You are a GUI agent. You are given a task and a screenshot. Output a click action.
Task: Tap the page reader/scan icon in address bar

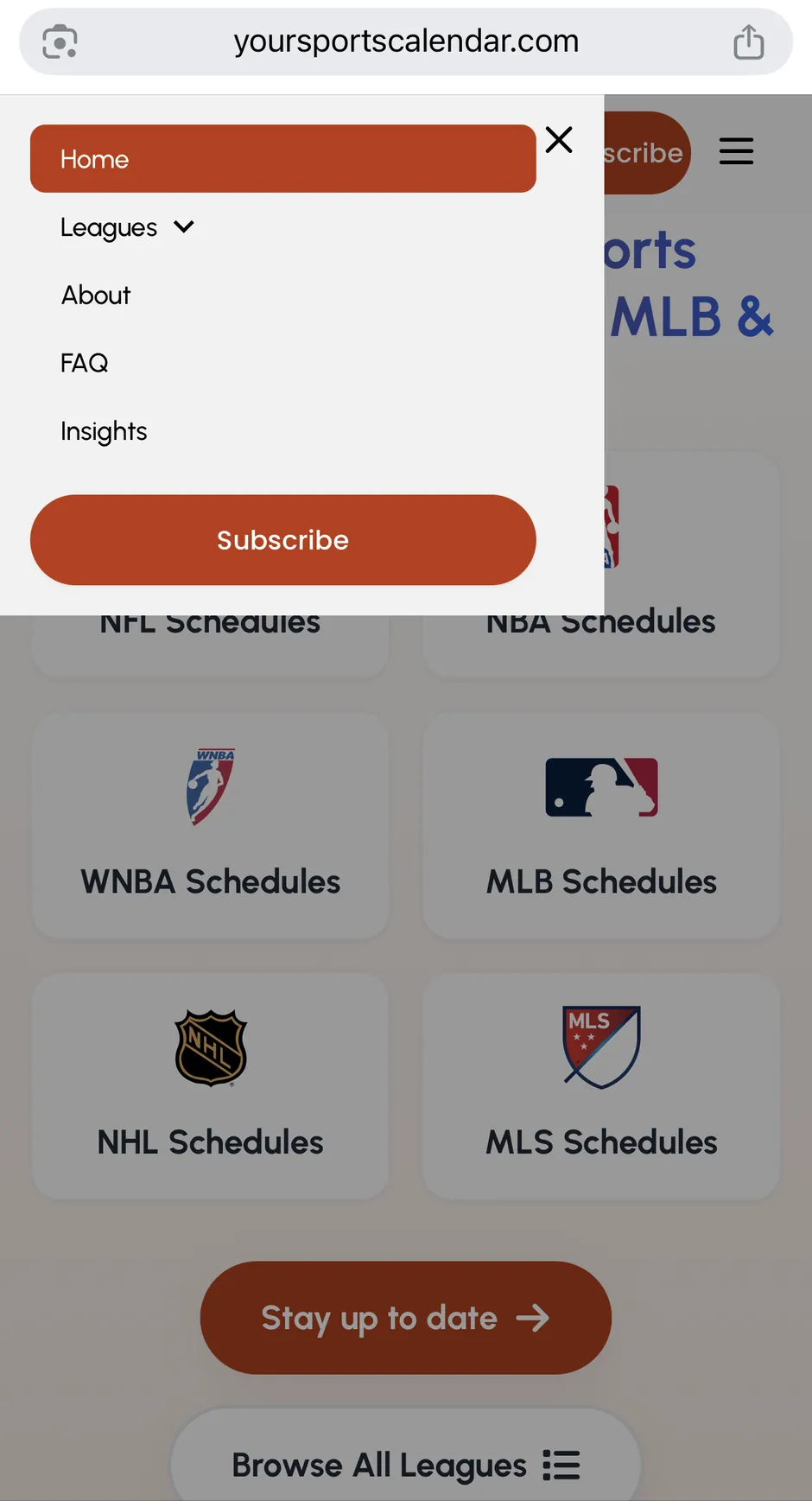tap(59, 41)
